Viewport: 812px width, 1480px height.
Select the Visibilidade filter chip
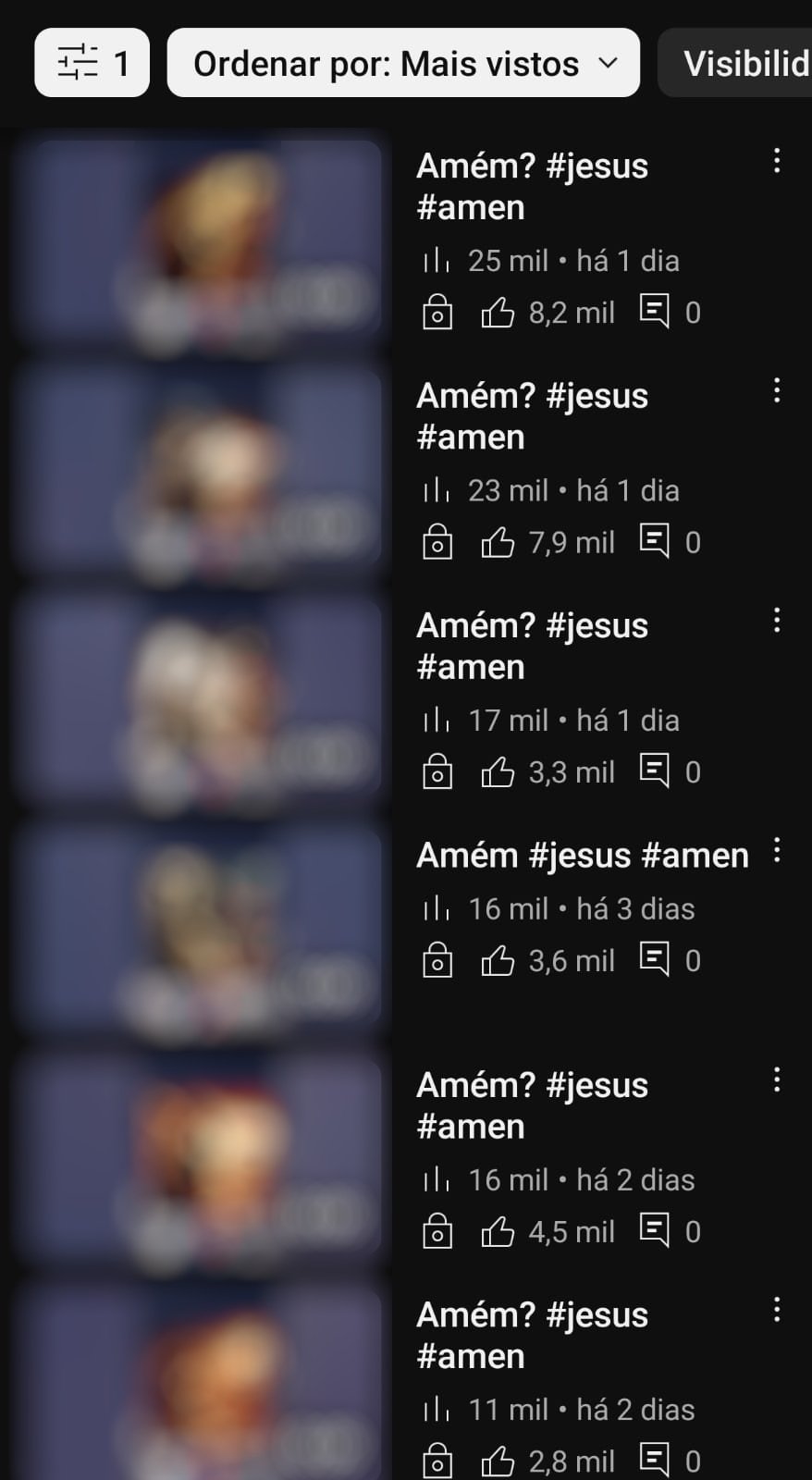[x=735, y=63]
